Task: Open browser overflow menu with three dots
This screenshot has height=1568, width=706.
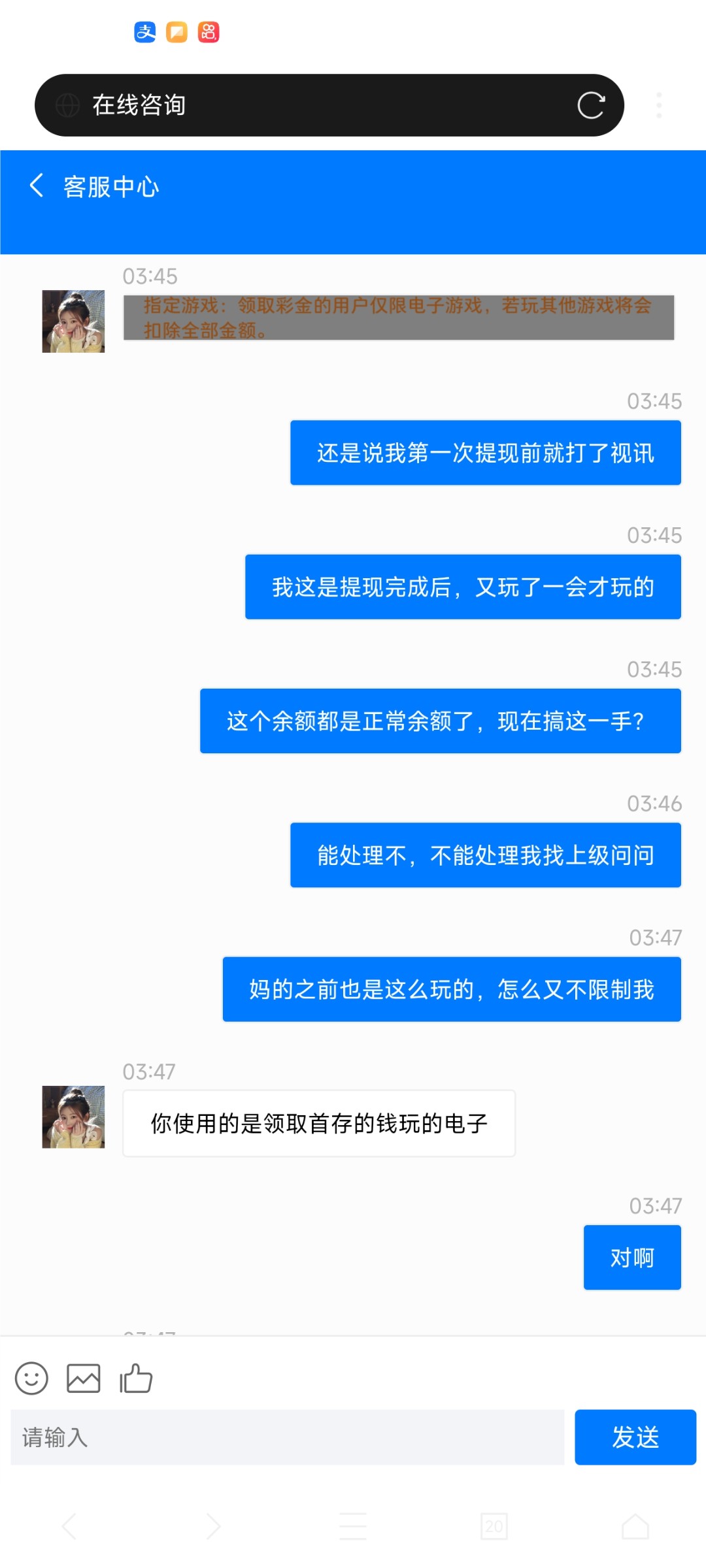Action: pyautogui.click(x=659, y=105)
